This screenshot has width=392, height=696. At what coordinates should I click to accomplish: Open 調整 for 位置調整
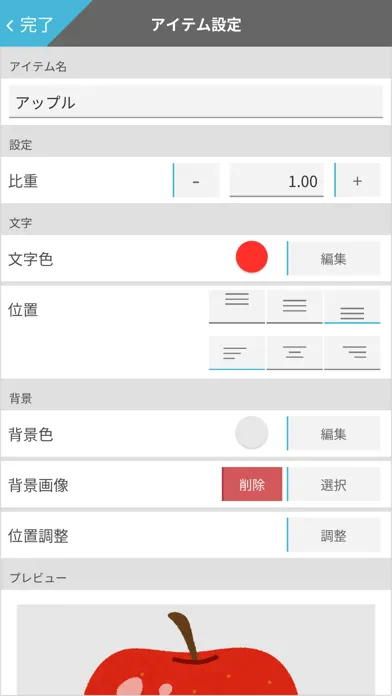pos(334,535)
